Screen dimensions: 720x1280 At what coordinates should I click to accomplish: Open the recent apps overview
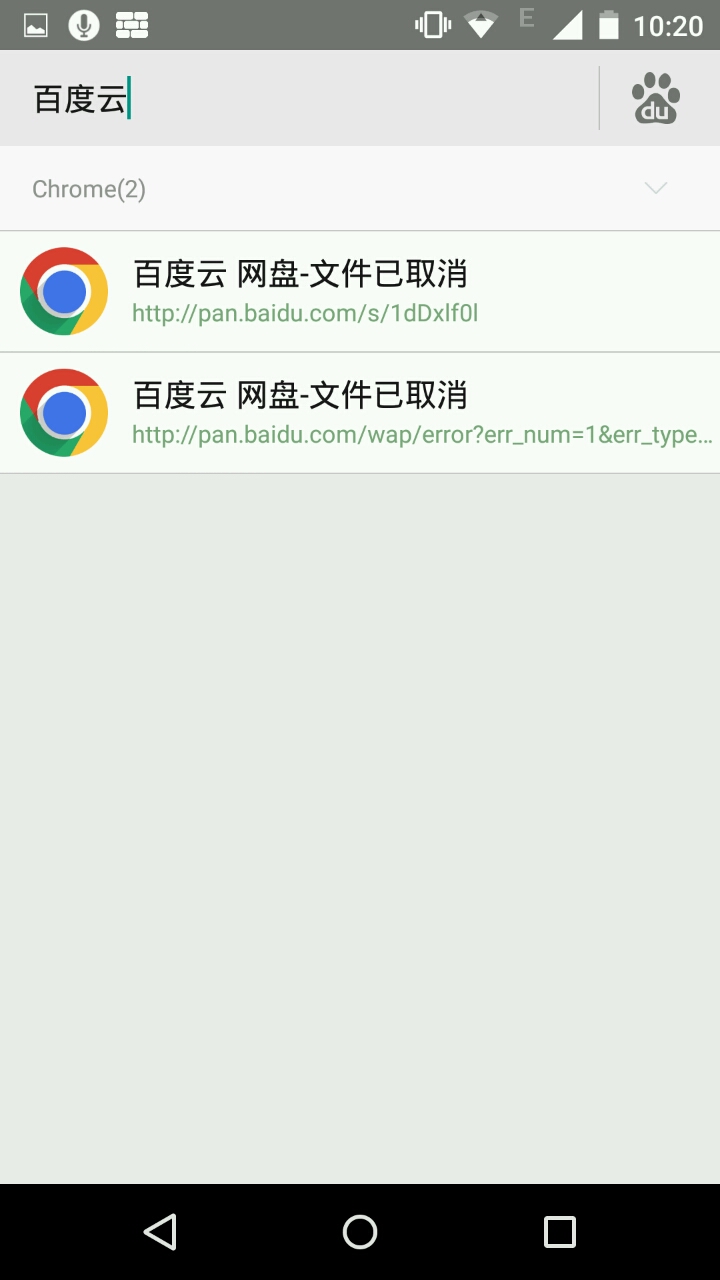559,1232
